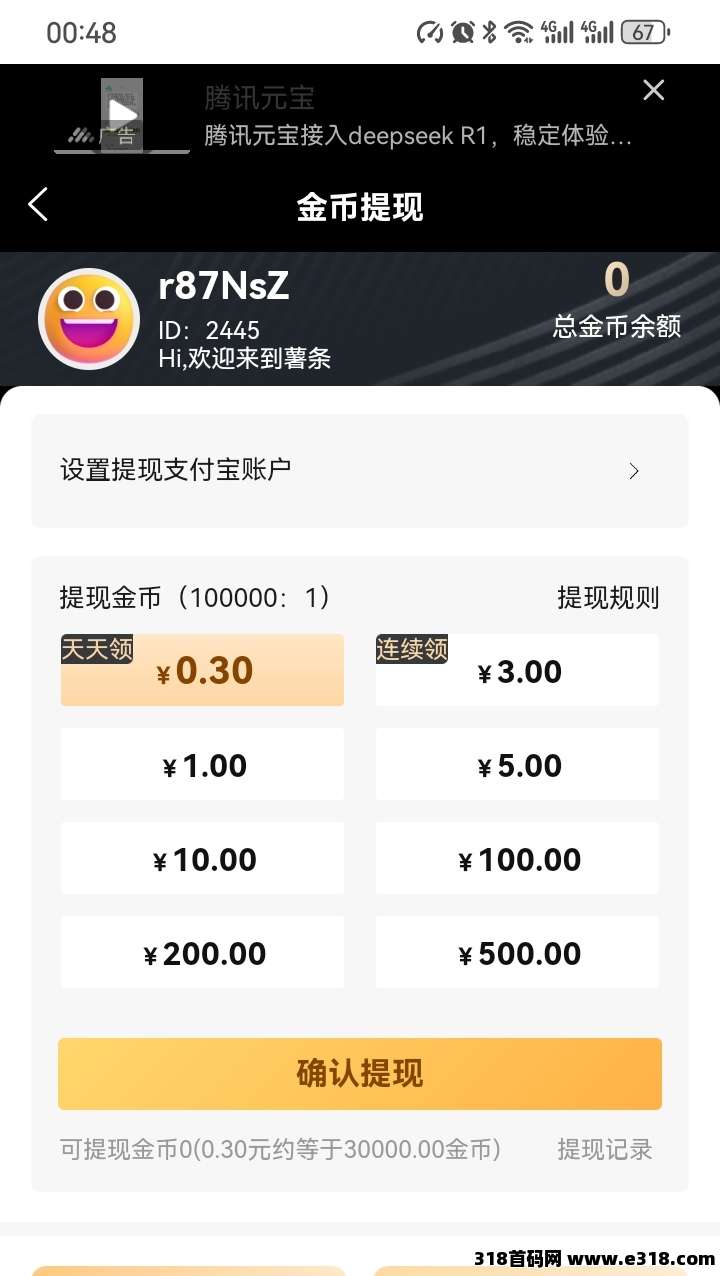Tap the 确认提现 confirm button
The image size is (720, 1276).
coord(360,1074)
